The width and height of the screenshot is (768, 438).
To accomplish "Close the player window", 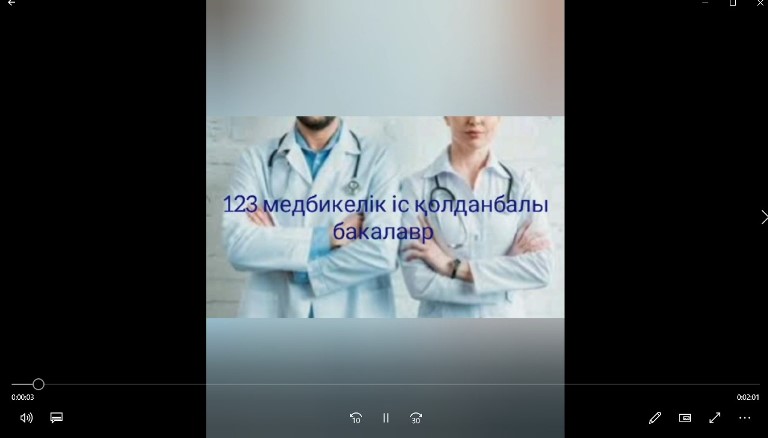I will (x=760, y=4).
